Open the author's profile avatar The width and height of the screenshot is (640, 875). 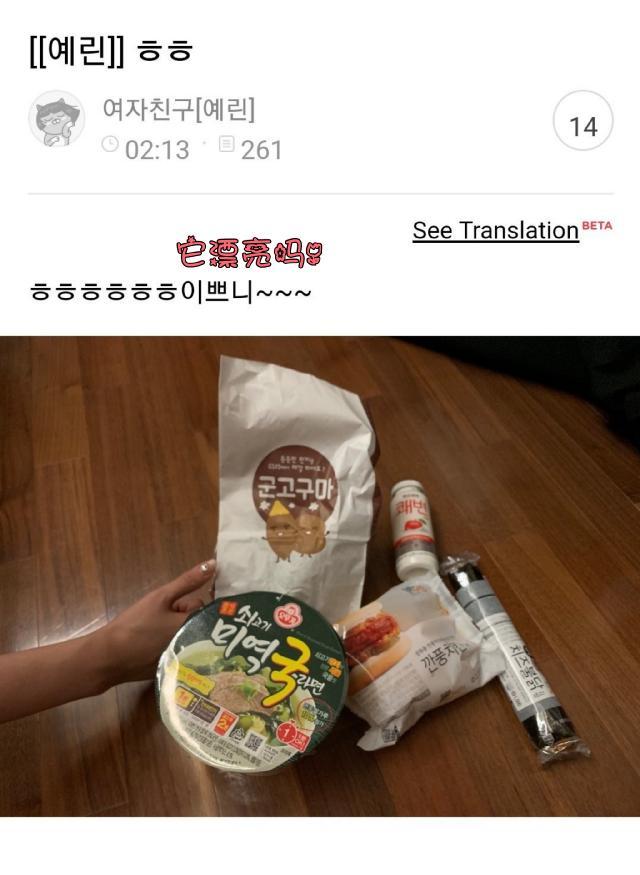click(56, 121)
